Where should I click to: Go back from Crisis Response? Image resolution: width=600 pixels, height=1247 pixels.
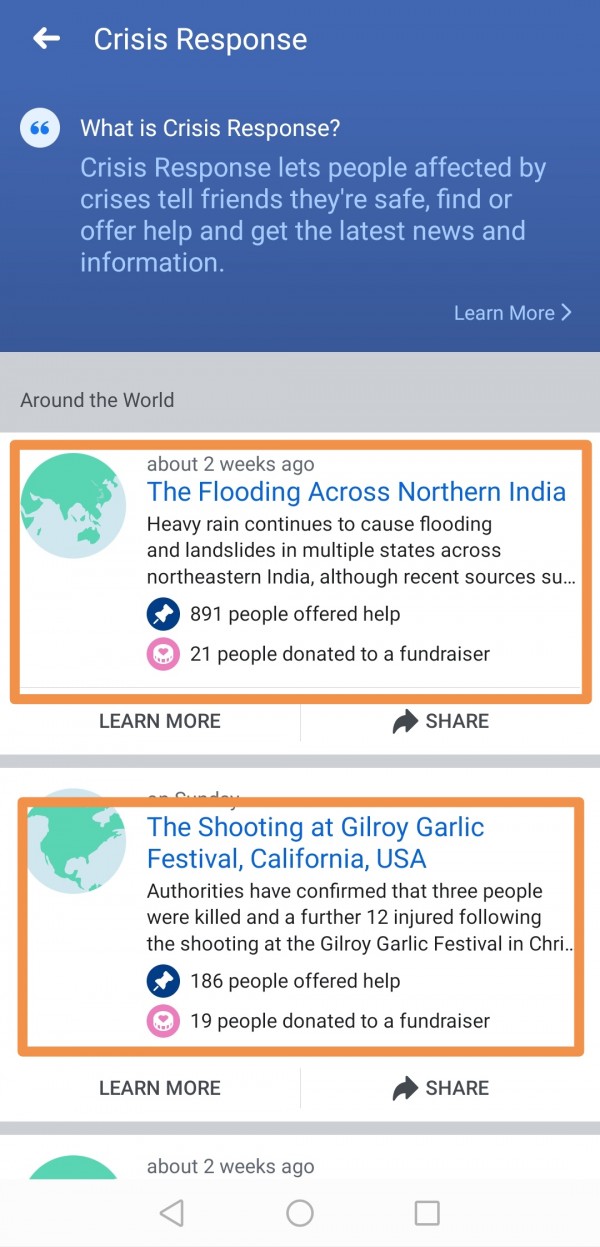[46, 39]
